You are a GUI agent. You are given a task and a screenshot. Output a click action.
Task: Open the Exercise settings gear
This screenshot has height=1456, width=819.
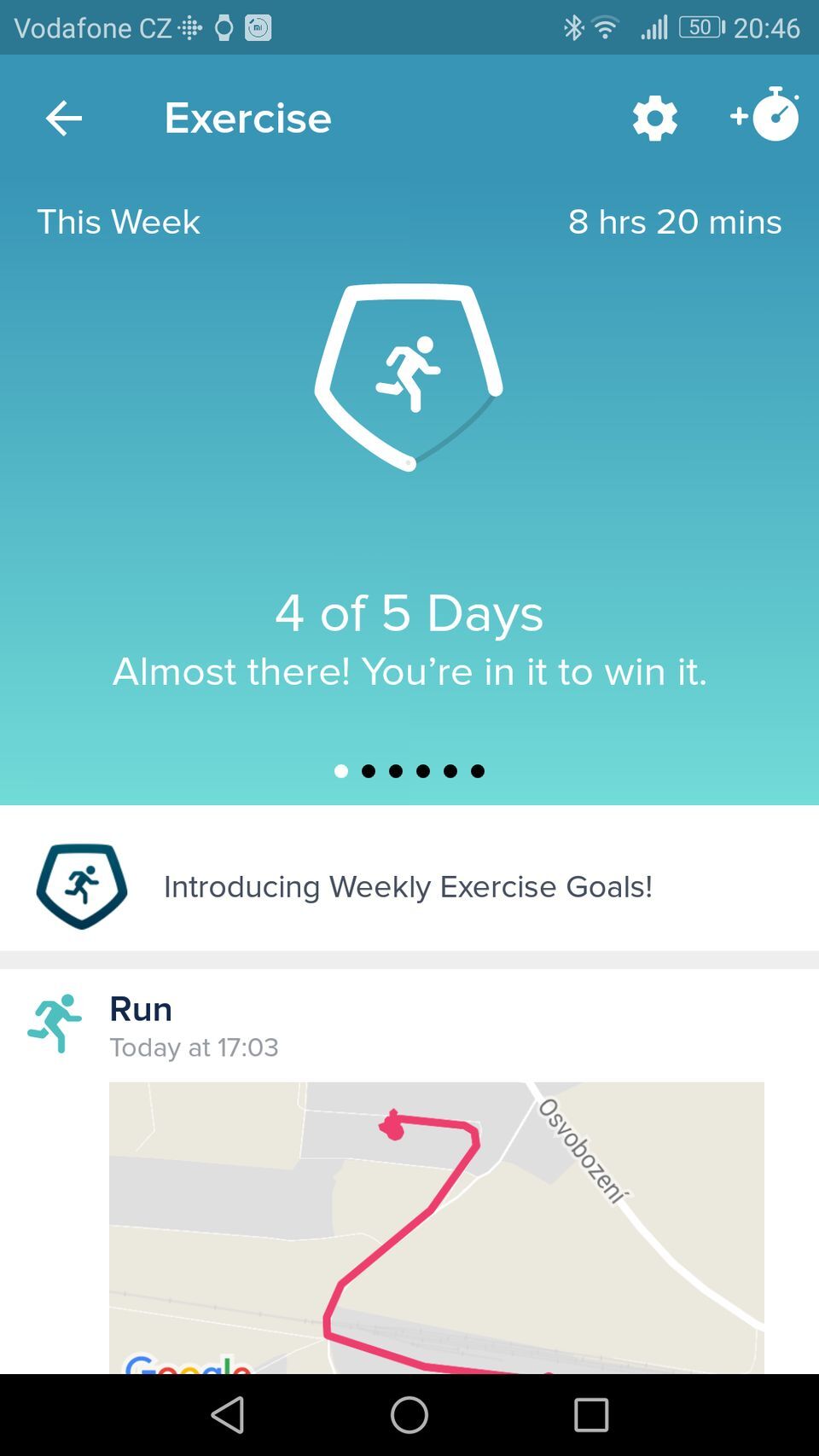click(x=654, y=119)
